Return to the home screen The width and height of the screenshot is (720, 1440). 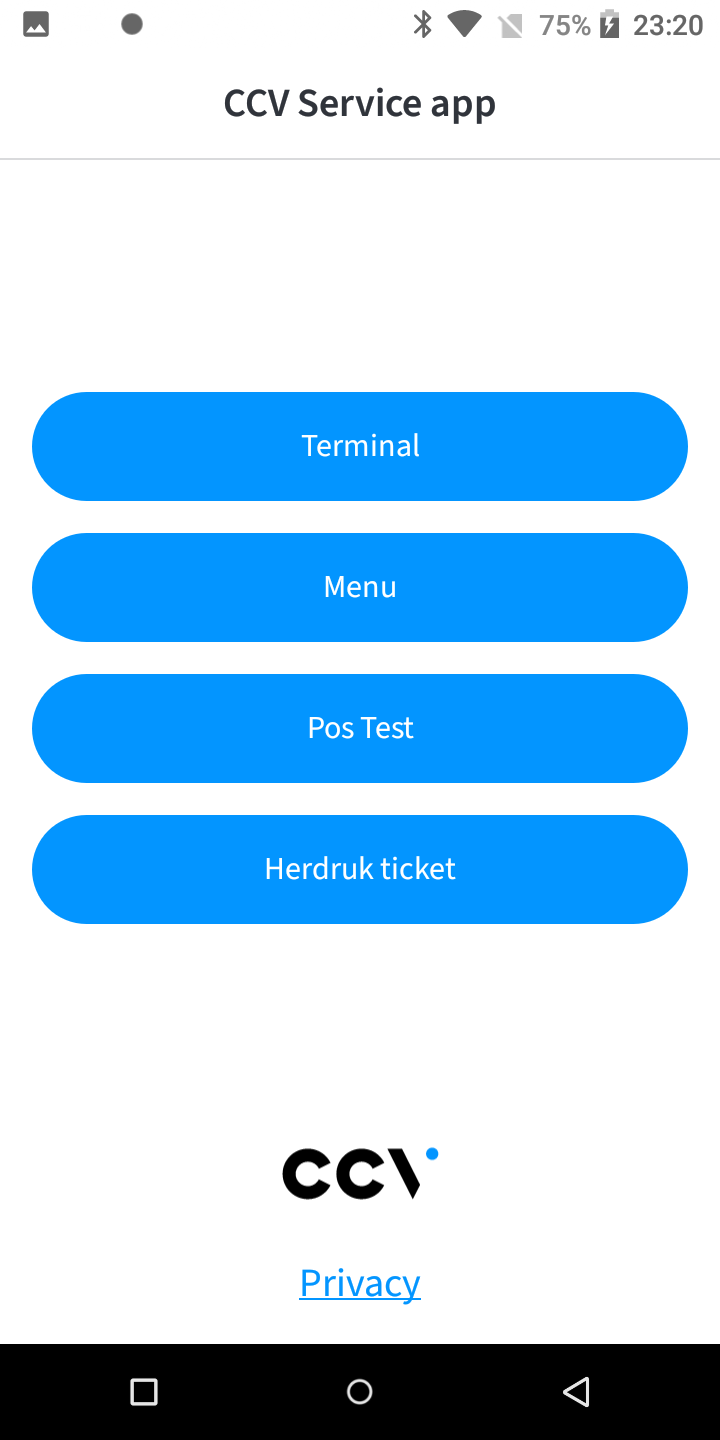click(360, 1391)
